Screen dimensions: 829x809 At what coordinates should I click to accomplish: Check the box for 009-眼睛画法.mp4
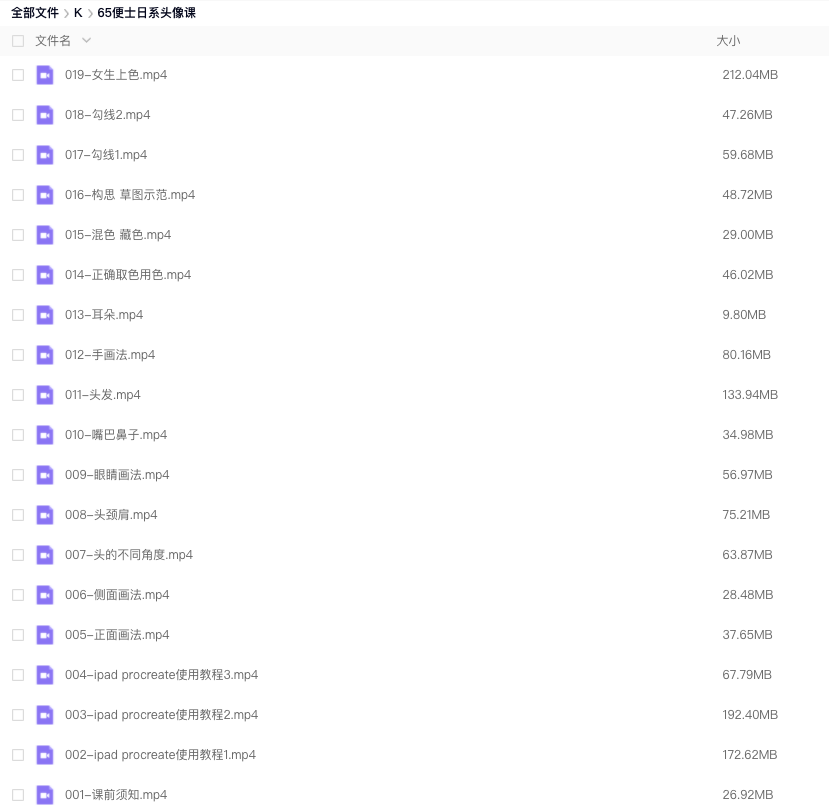pyautogui.click(x=18, y=475)
